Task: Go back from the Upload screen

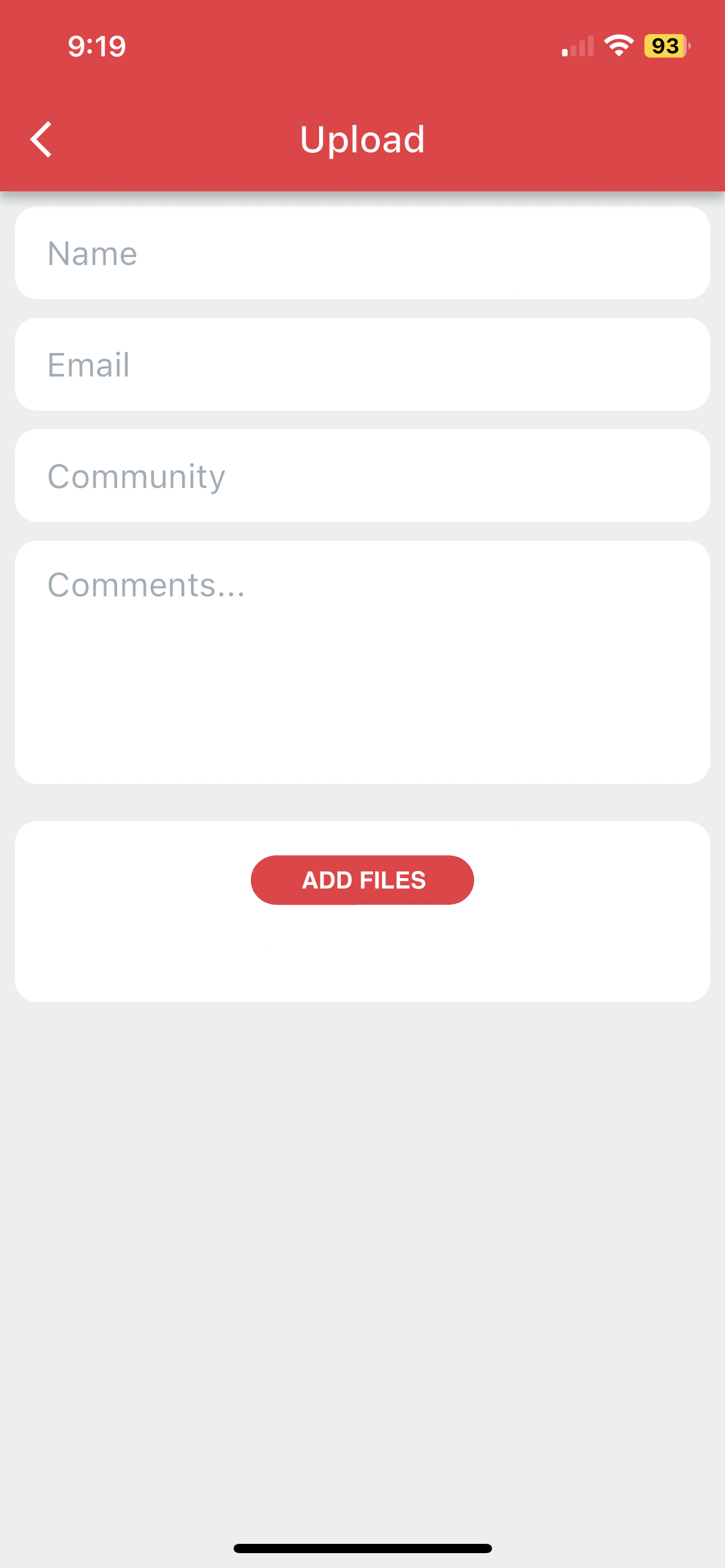Action: click(x=41, y=139)
